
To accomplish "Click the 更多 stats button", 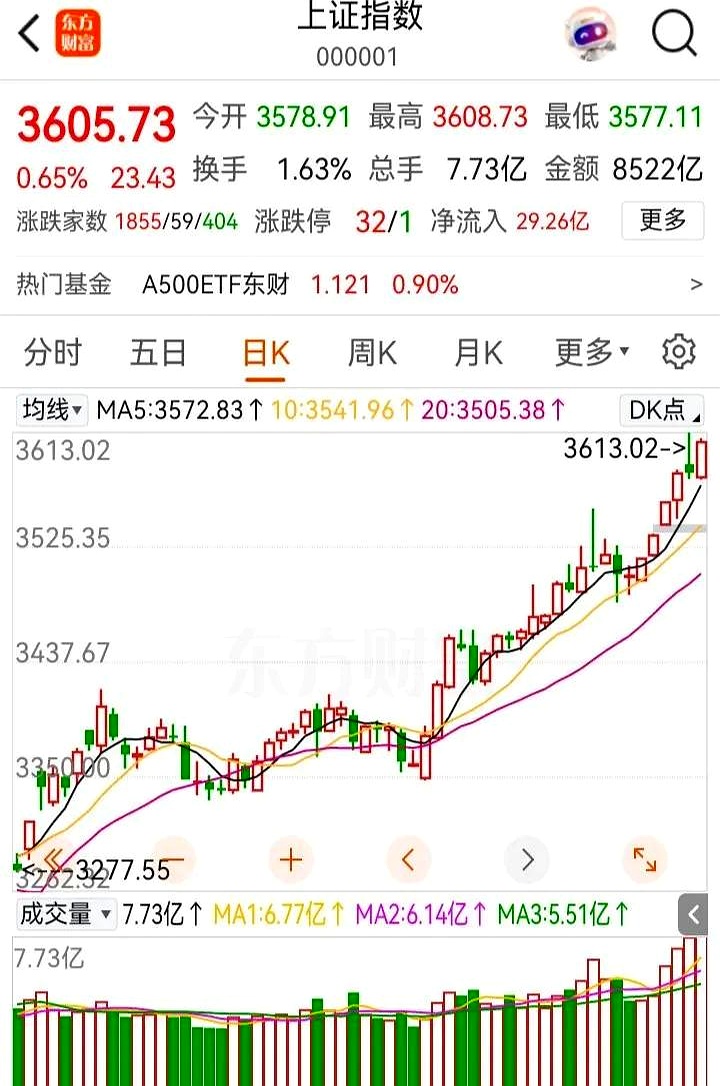I will 662,222.
